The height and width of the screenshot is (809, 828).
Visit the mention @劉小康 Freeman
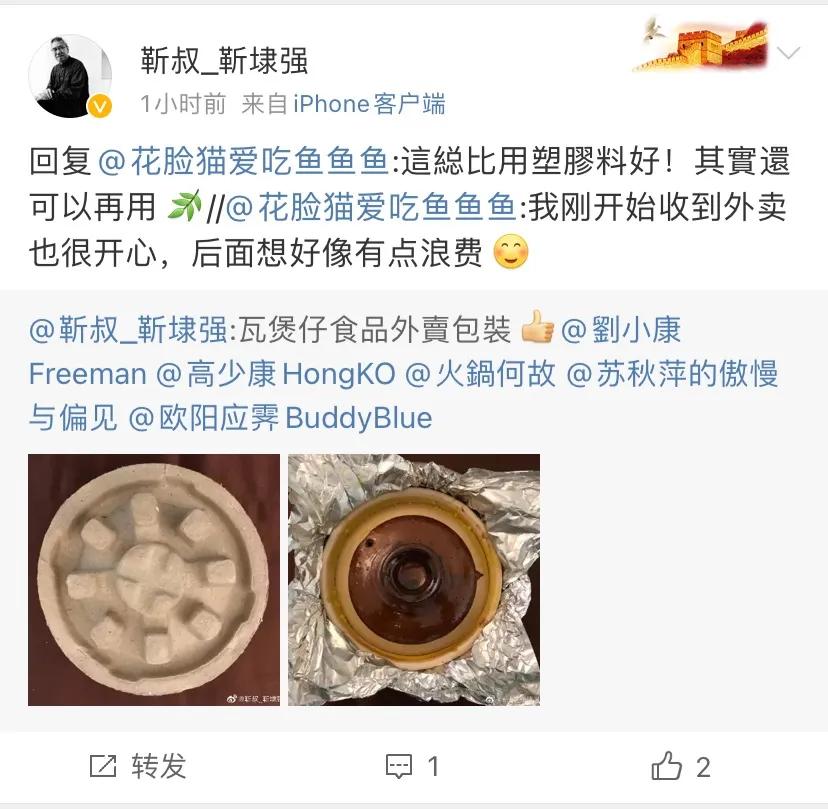tap(620, 328)
